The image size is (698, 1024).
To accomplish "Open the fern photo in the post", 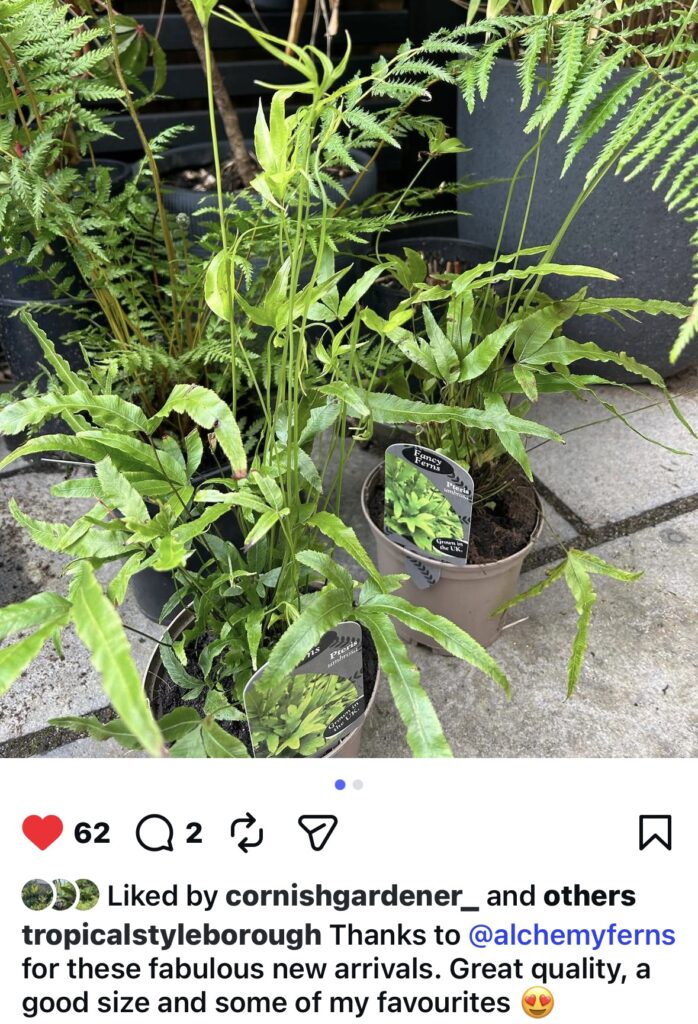I will pos(349,380).
